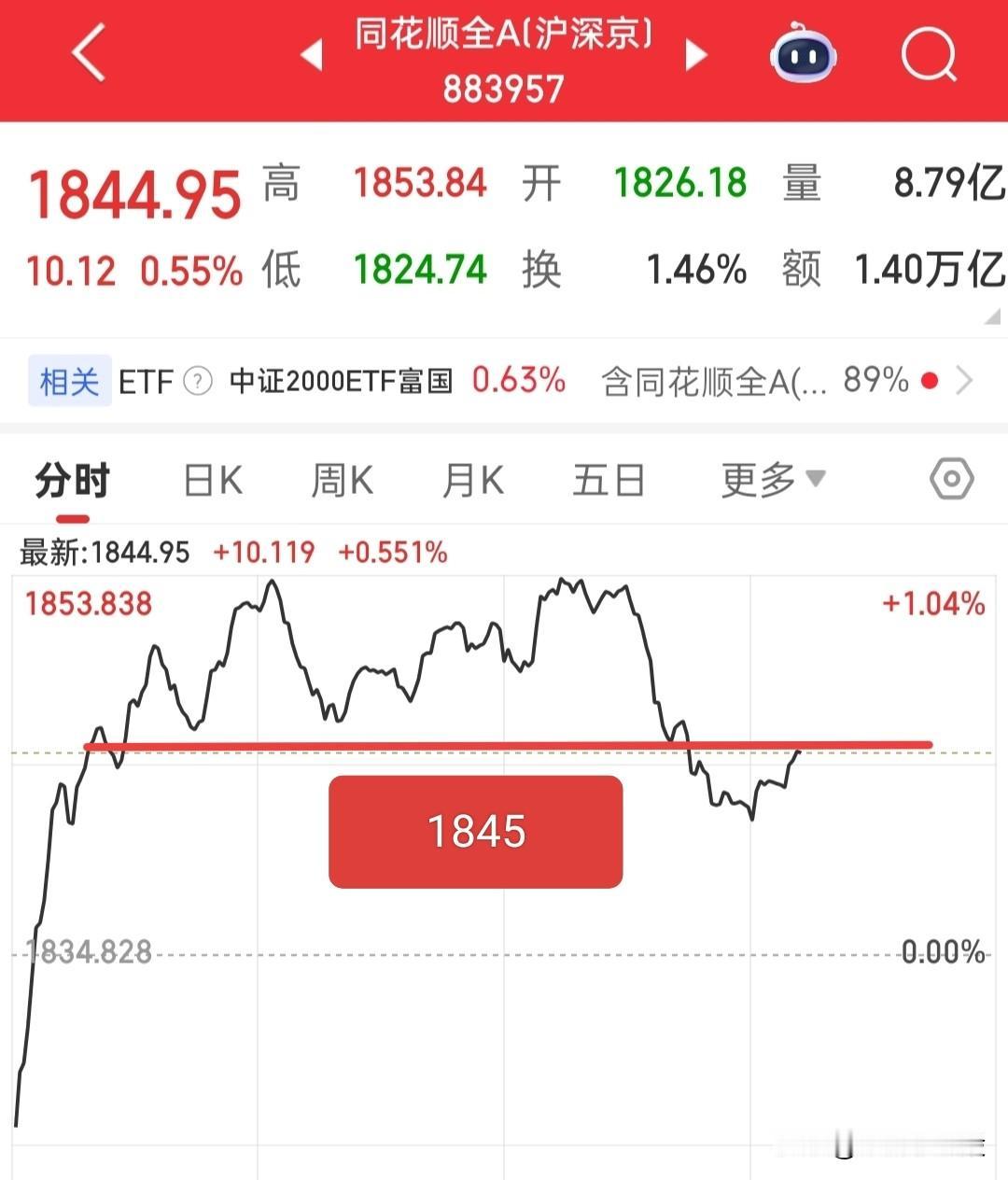Select the 分时 intraday tab
The height and width of the screenshot is (1180, 1008).
tap(73, 479)
